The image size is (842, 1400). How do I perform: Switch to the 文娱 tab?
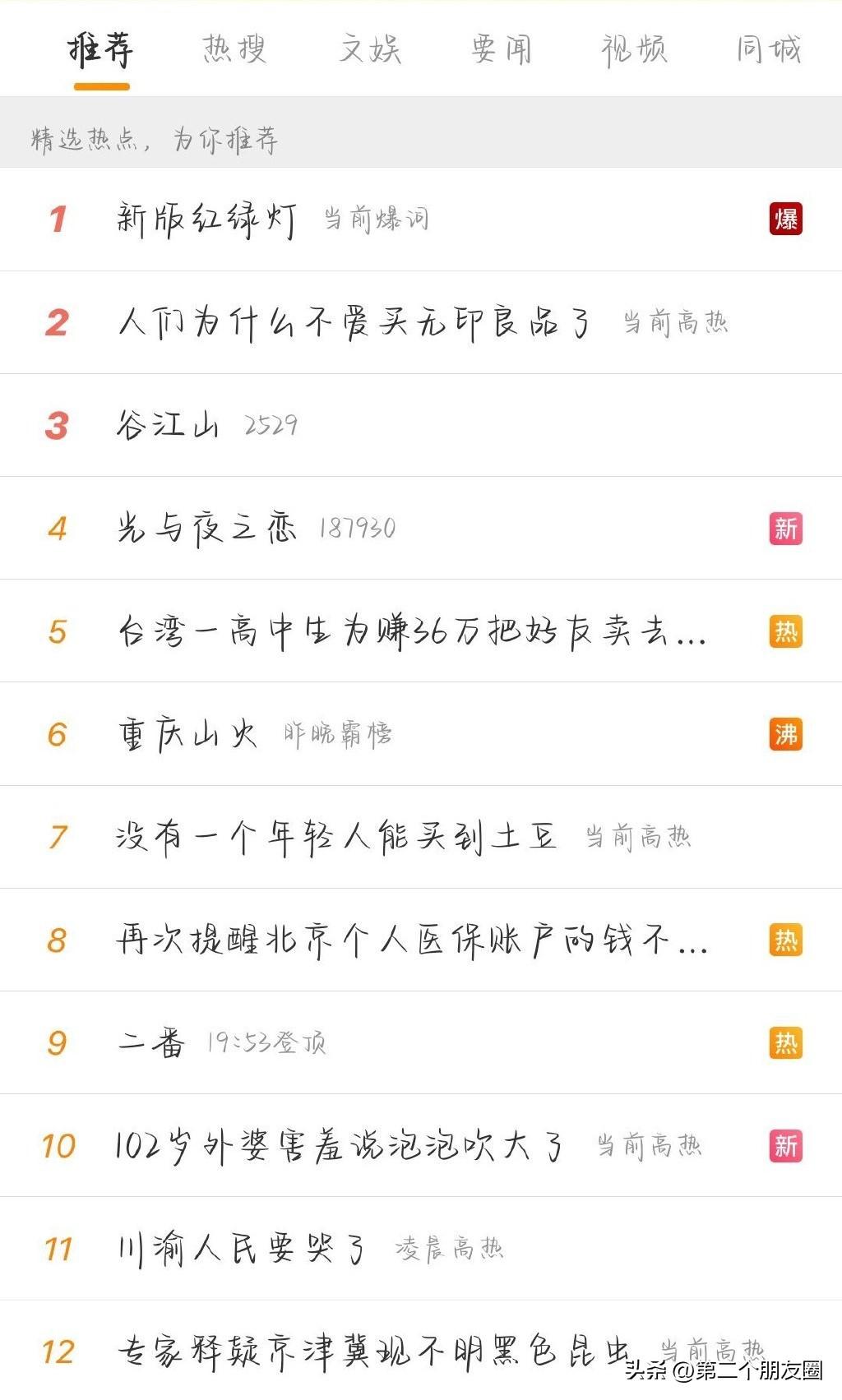click(x=370, y=49)
